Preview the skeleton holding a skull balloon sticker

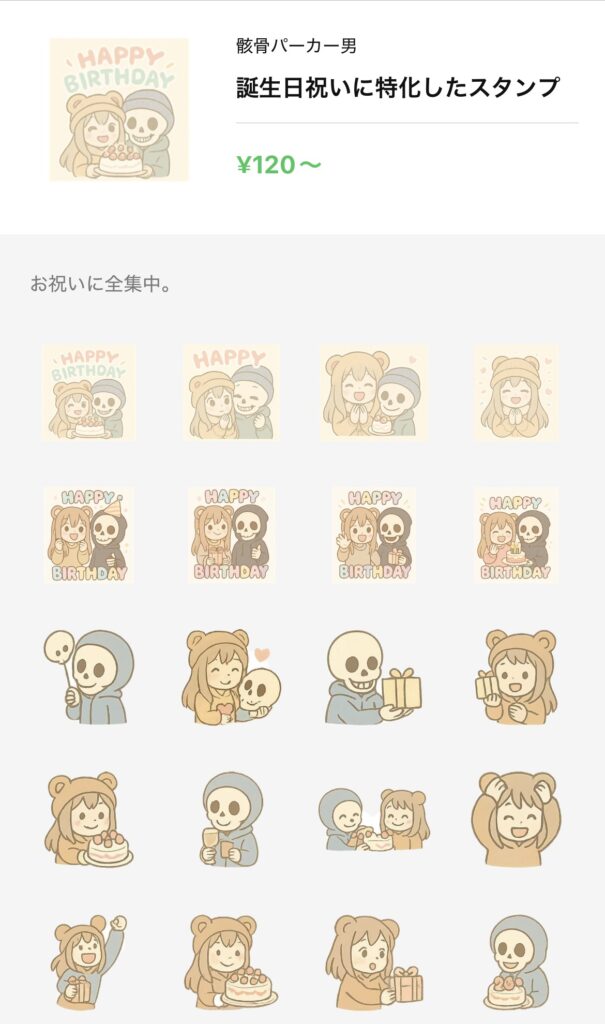89,676
